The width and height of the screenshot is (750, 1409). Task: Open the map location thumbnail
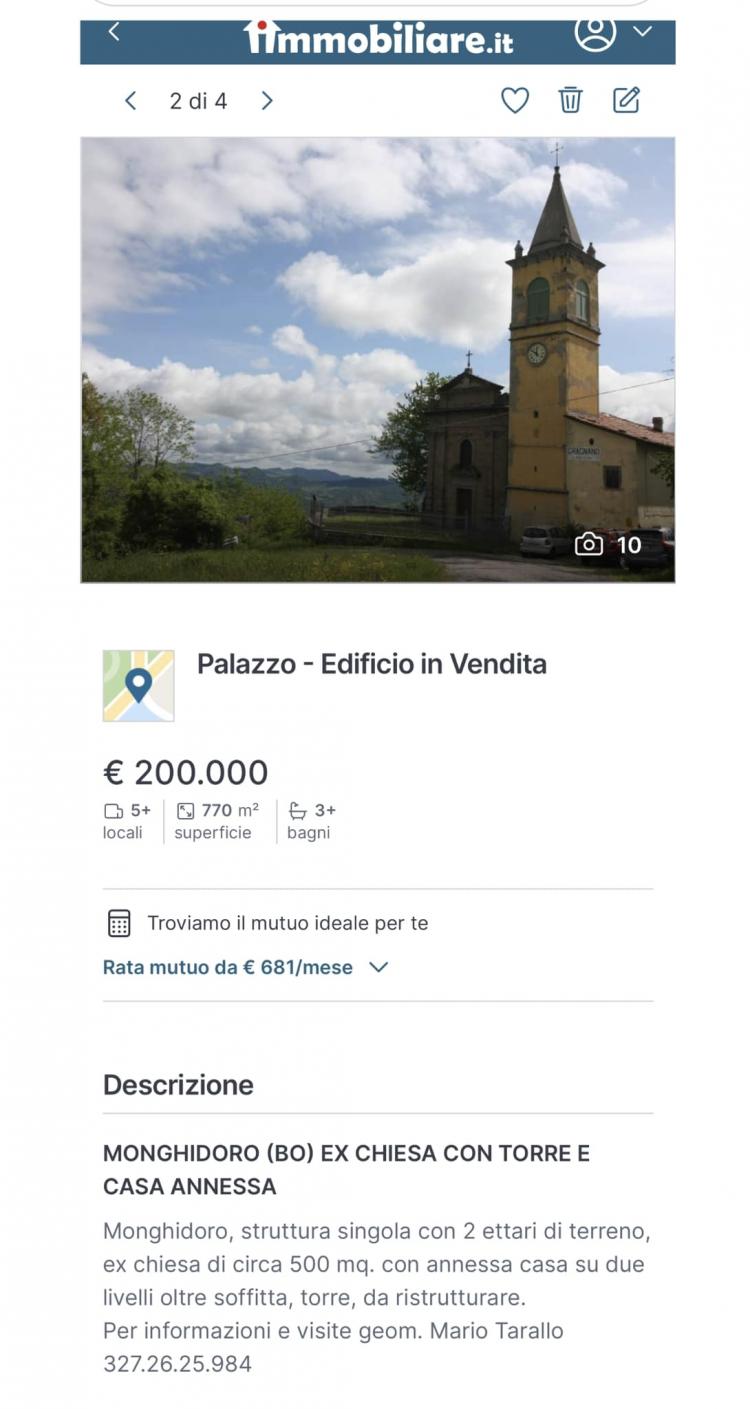click(x=138, y=686)
